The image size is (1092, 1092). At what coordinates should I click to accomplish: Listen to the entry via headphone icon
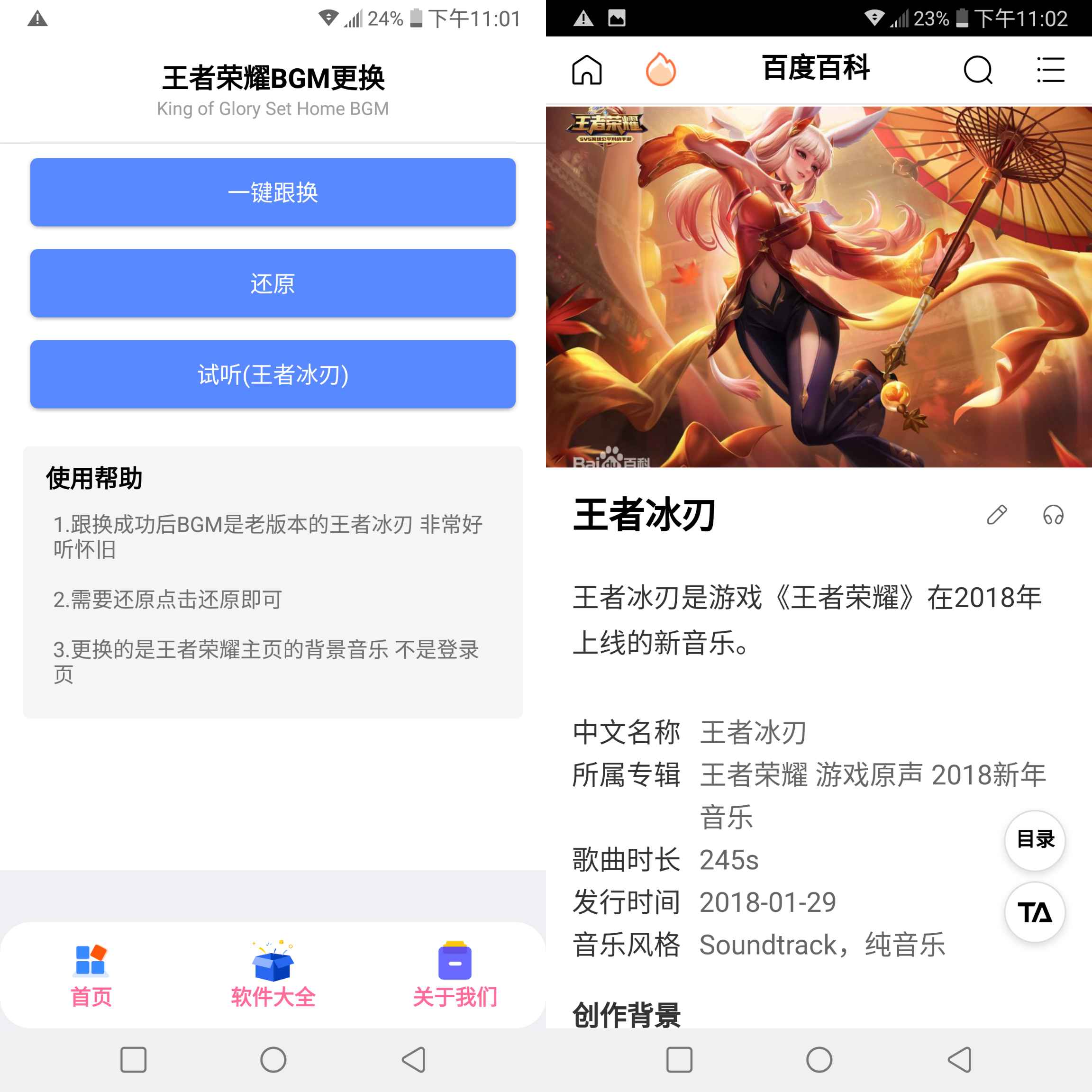(x=1053, y=515)
